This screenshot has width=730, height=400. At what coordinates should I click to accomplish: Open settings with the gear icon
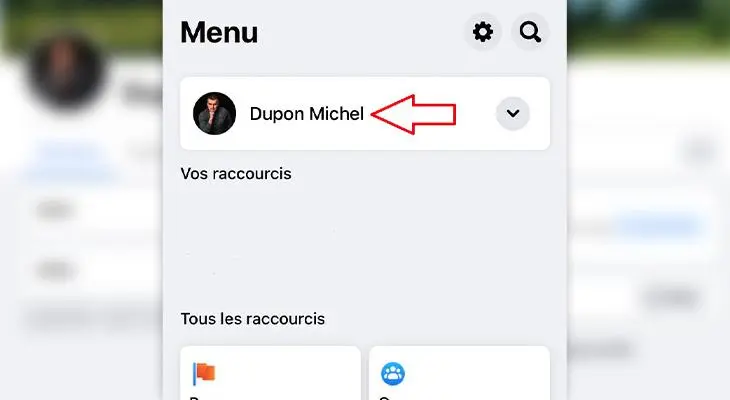(483, 33)
